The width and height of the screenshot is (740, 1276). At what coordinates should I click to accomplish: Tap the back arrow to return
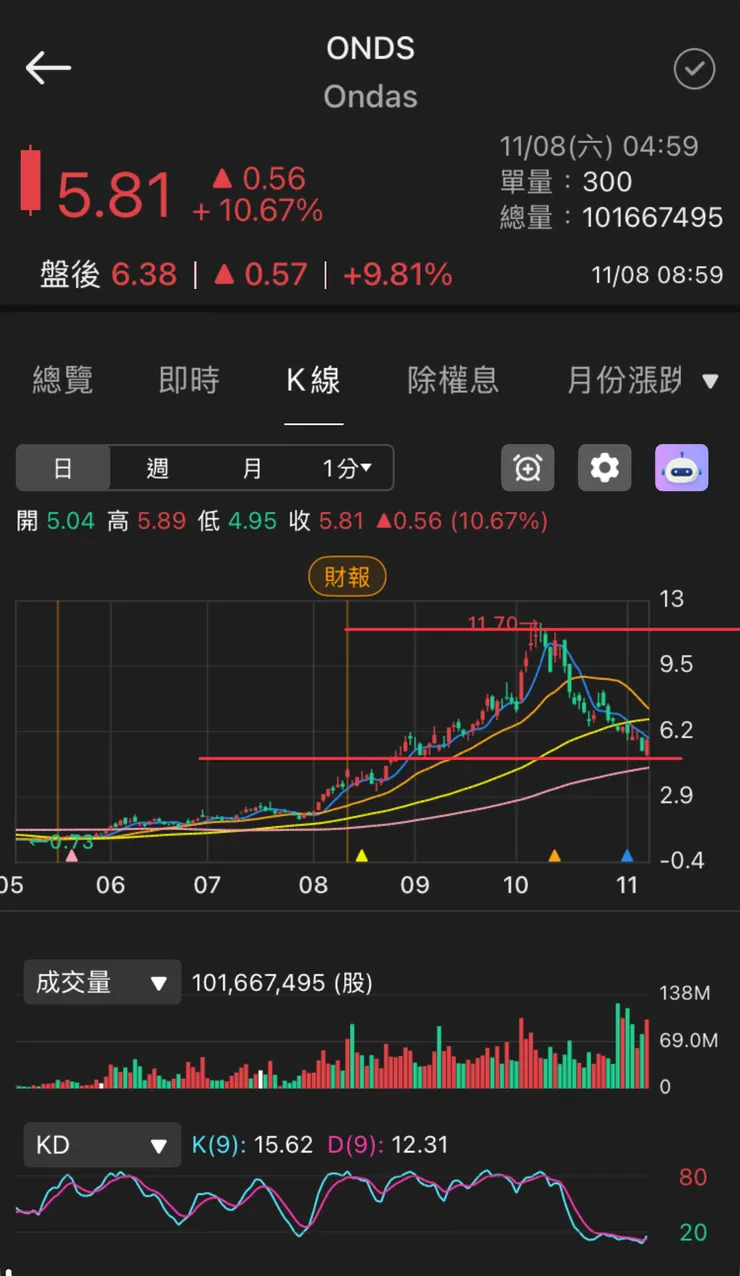[x=47, y=68]
